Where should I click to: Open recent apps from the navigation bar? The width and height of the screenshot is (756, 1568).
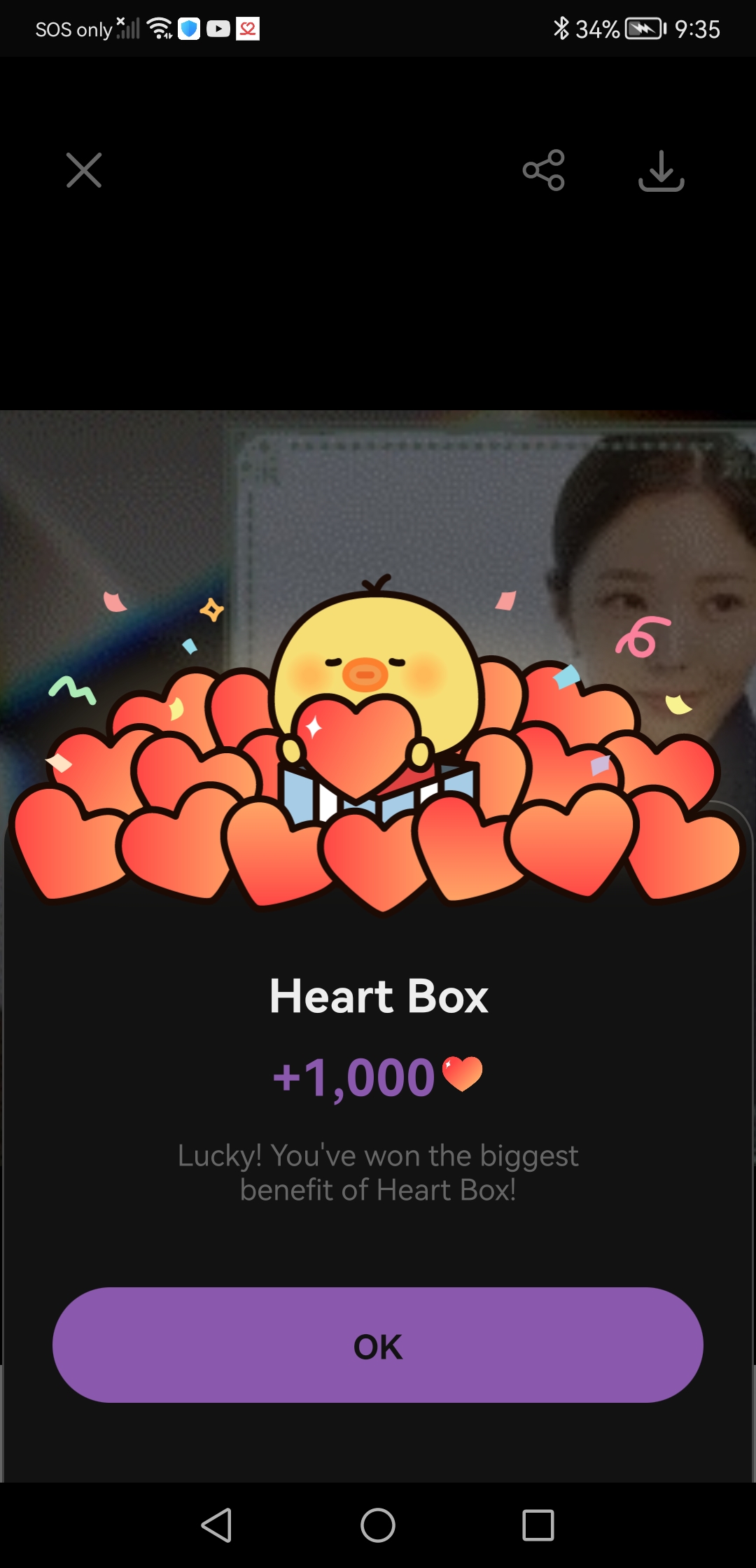pyautogui.click(x=538, y=1525)
